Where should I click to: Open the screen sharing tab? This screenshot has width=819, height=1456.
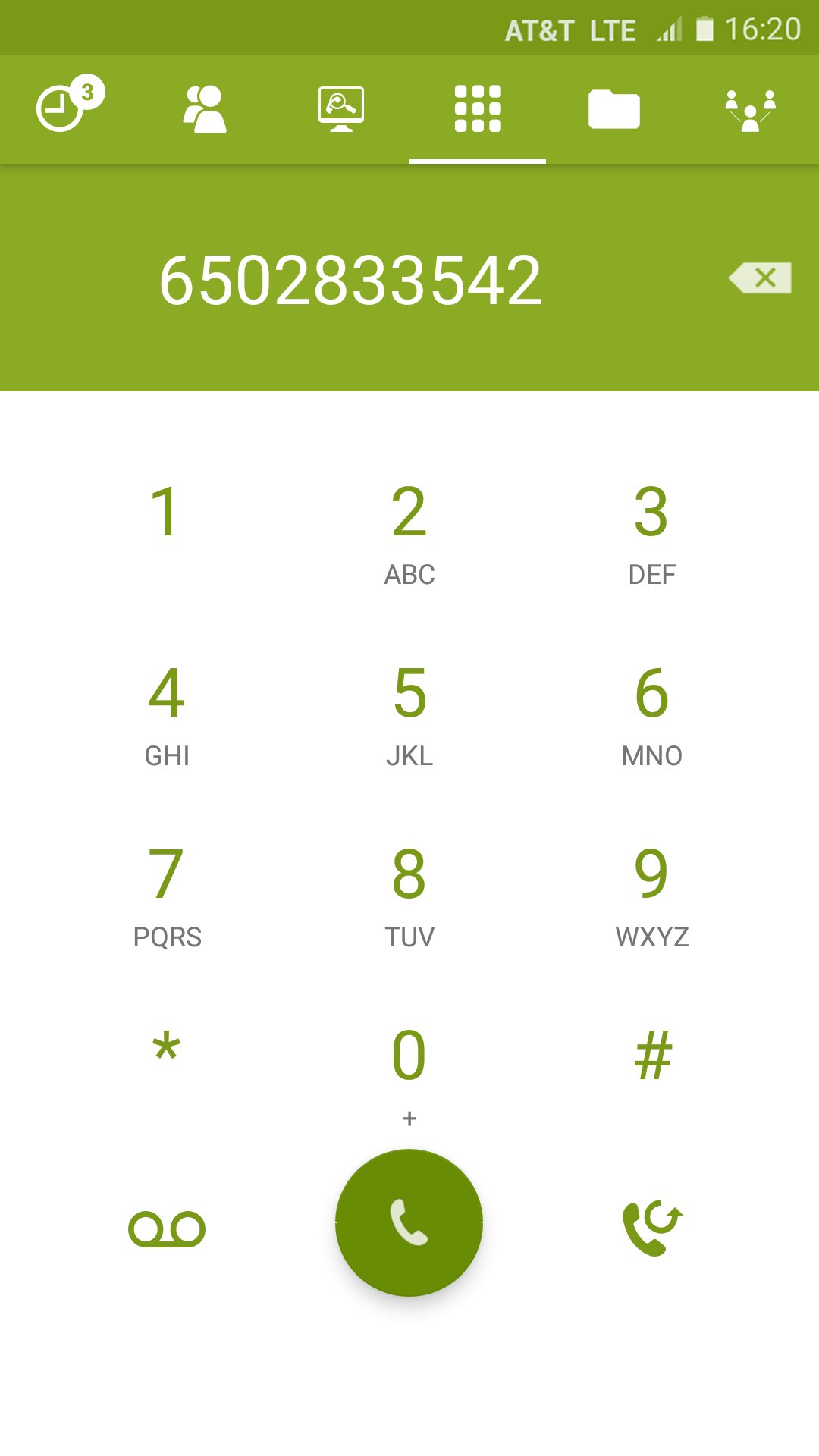[x=341, y=108]
